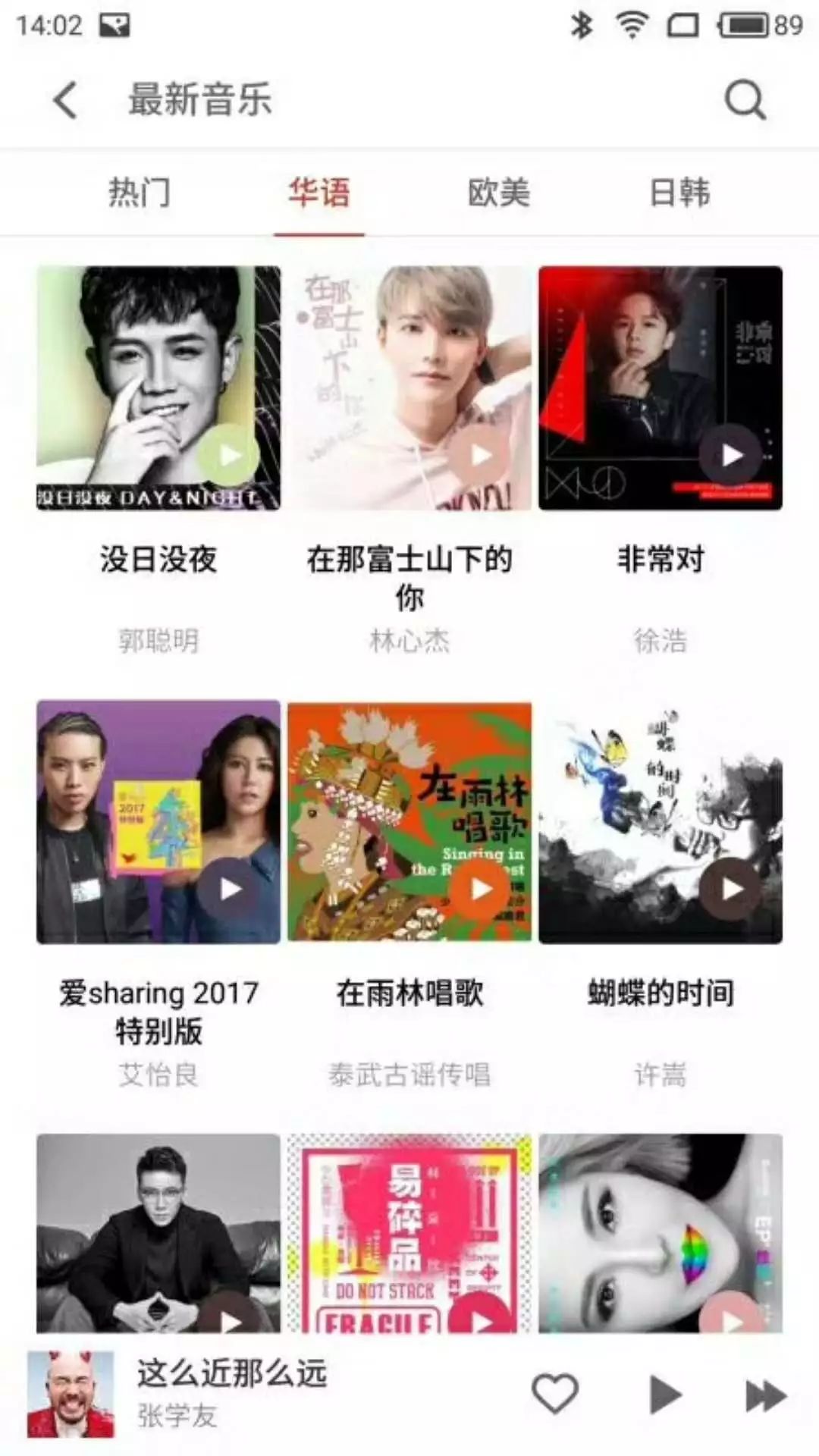Open the 易碎品 album cover

click(409, 1233)
